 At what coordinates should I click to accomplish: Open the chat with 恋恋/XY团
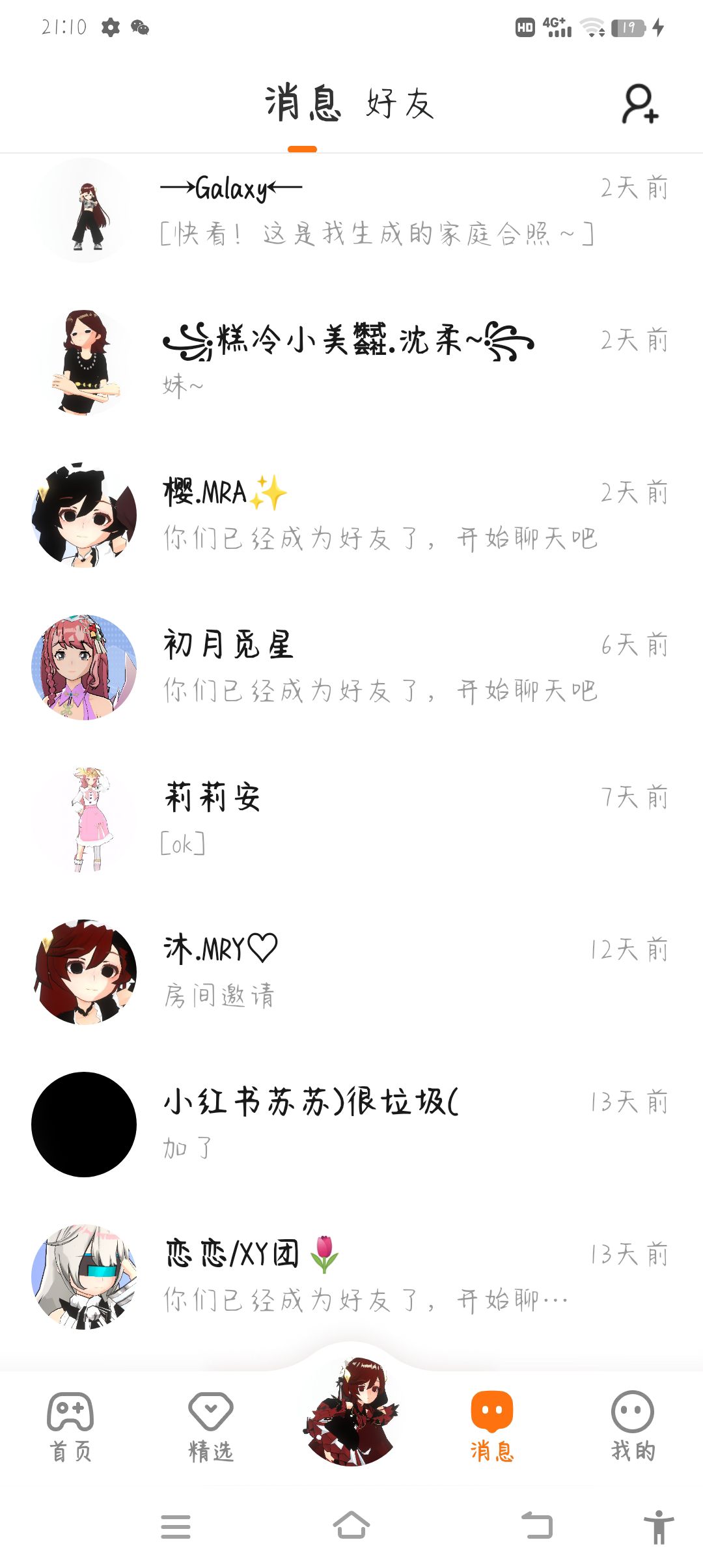point(351,1277)
